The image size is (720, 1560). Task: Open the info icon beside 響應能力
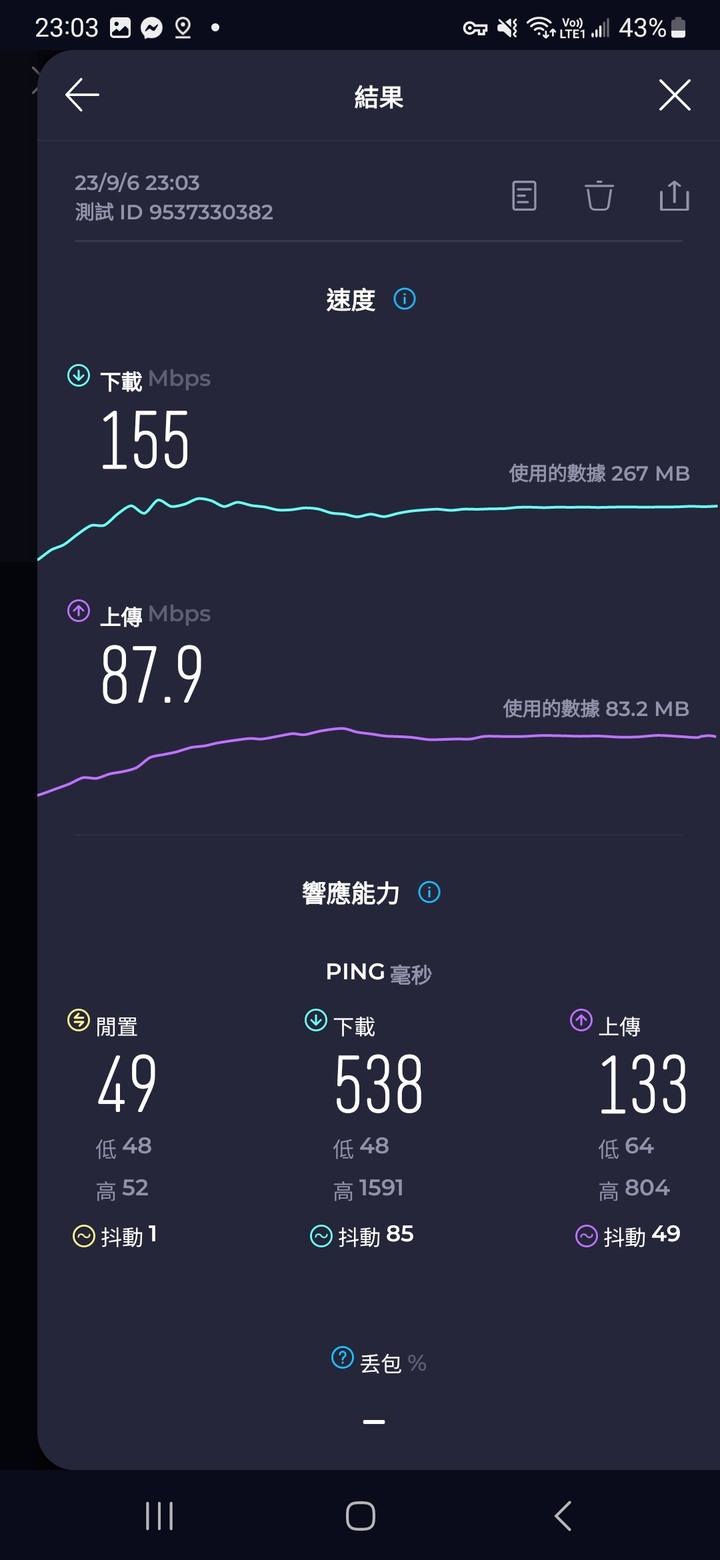pyautogui.click(x=429, y=892)
